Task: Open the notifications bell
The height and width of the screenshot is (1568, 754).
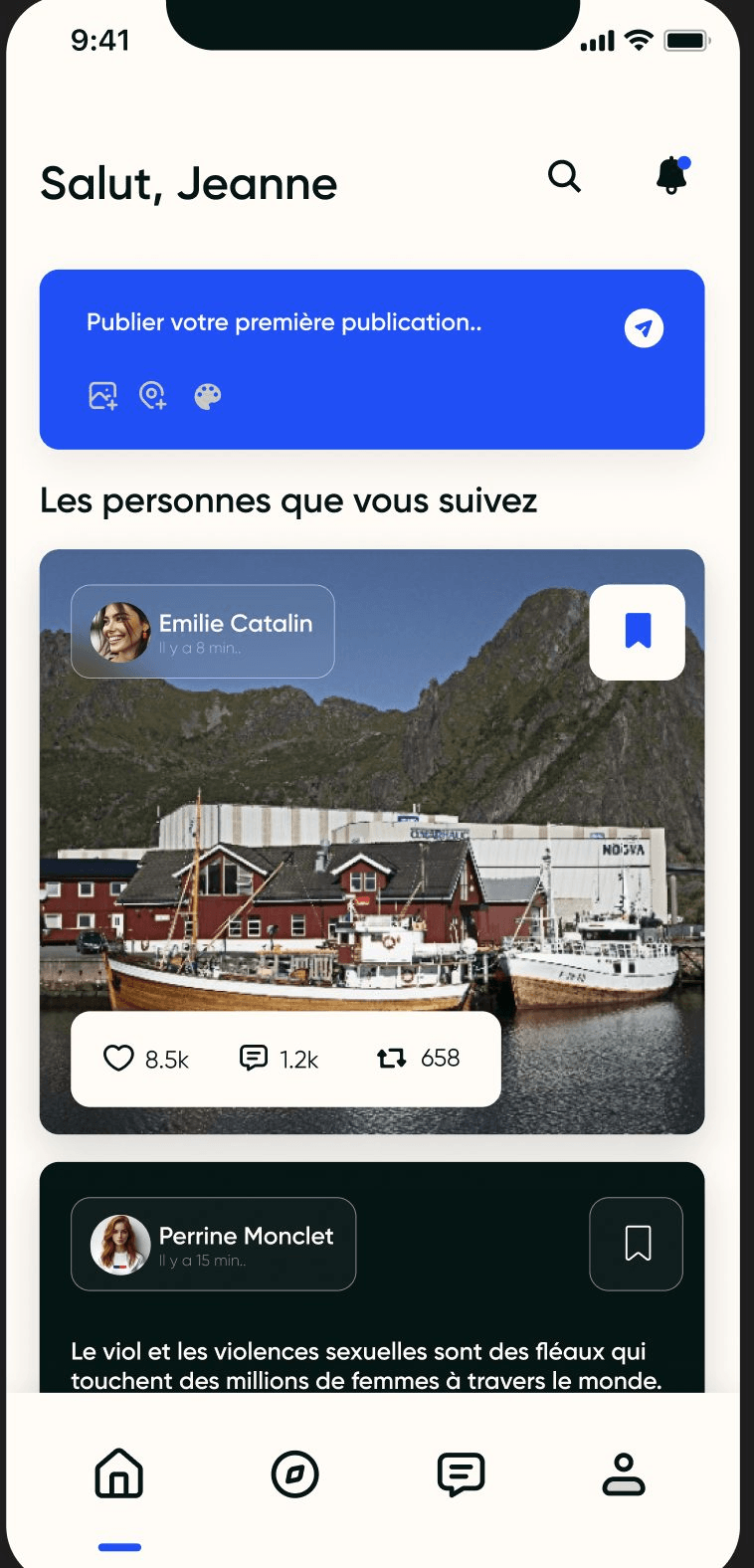Action: point(672,176)
